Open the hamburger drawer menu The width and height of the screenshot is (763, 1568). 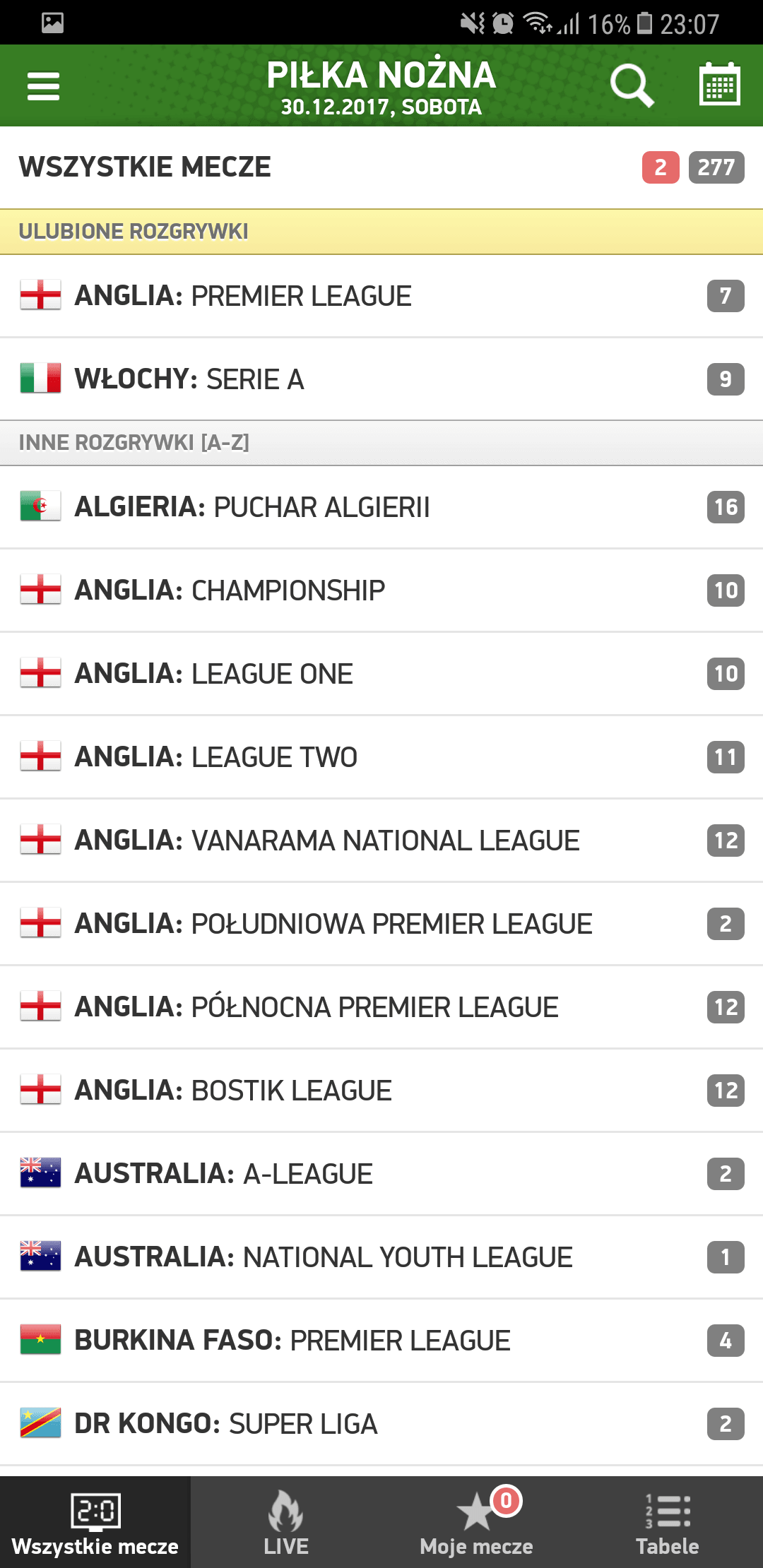tap(43, 86)
